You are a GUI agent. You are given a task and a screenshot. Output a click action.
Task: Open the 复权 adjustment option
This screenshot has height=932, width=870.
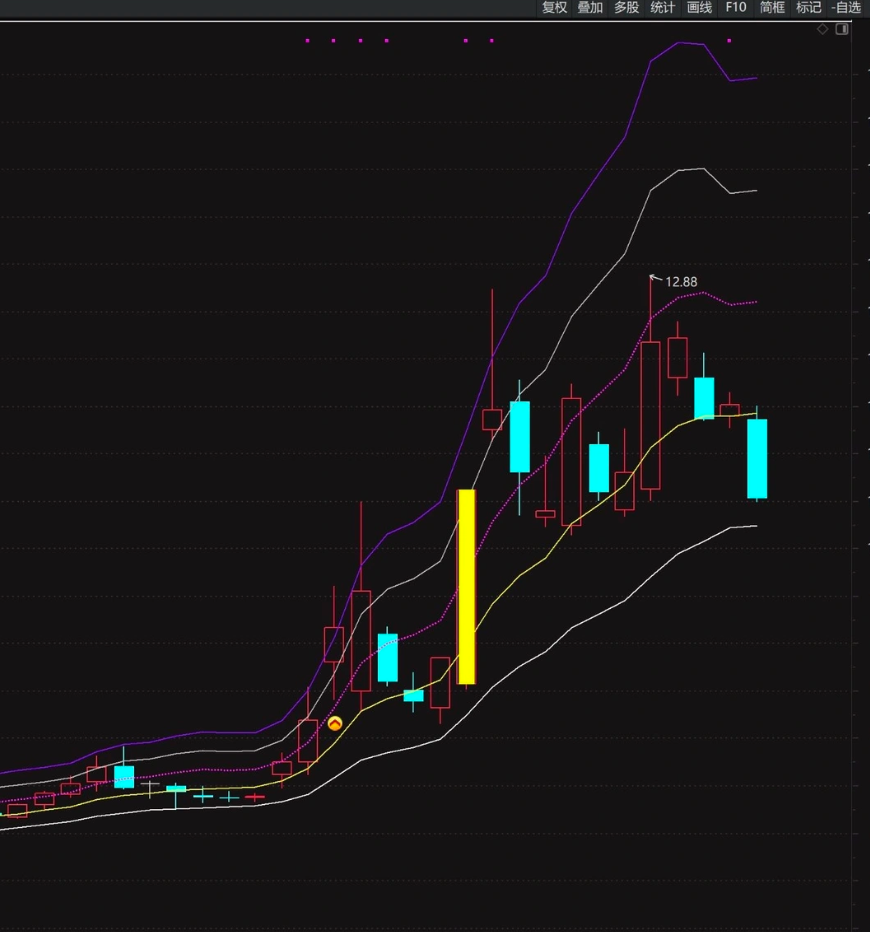coord(554,8)
